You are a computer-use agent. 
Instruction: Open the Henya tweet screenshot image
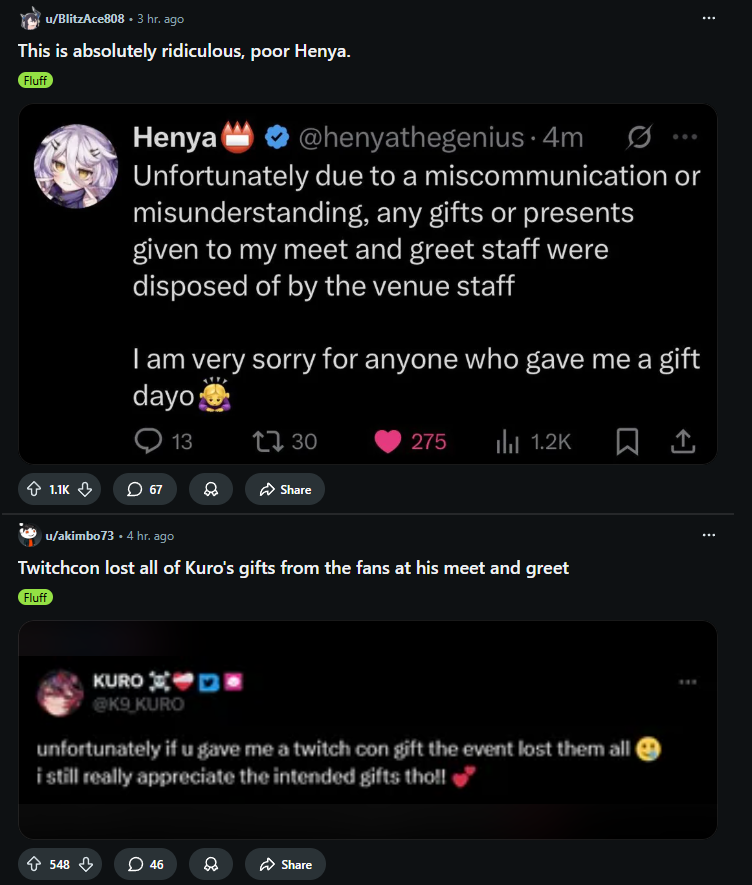click(x=368, y=284)
